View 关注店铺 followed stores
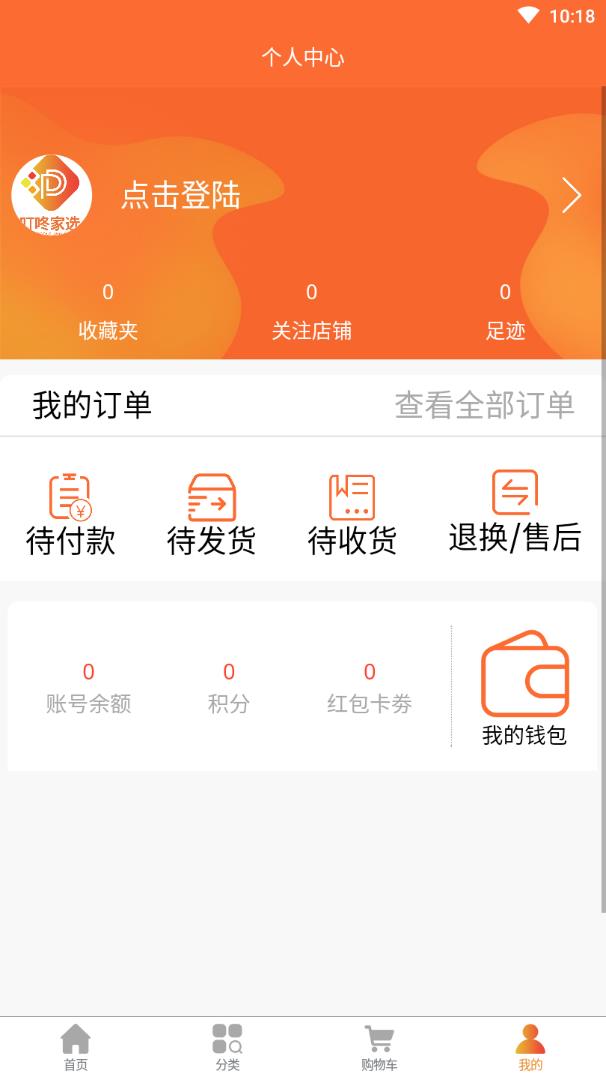 coord(311,312)
